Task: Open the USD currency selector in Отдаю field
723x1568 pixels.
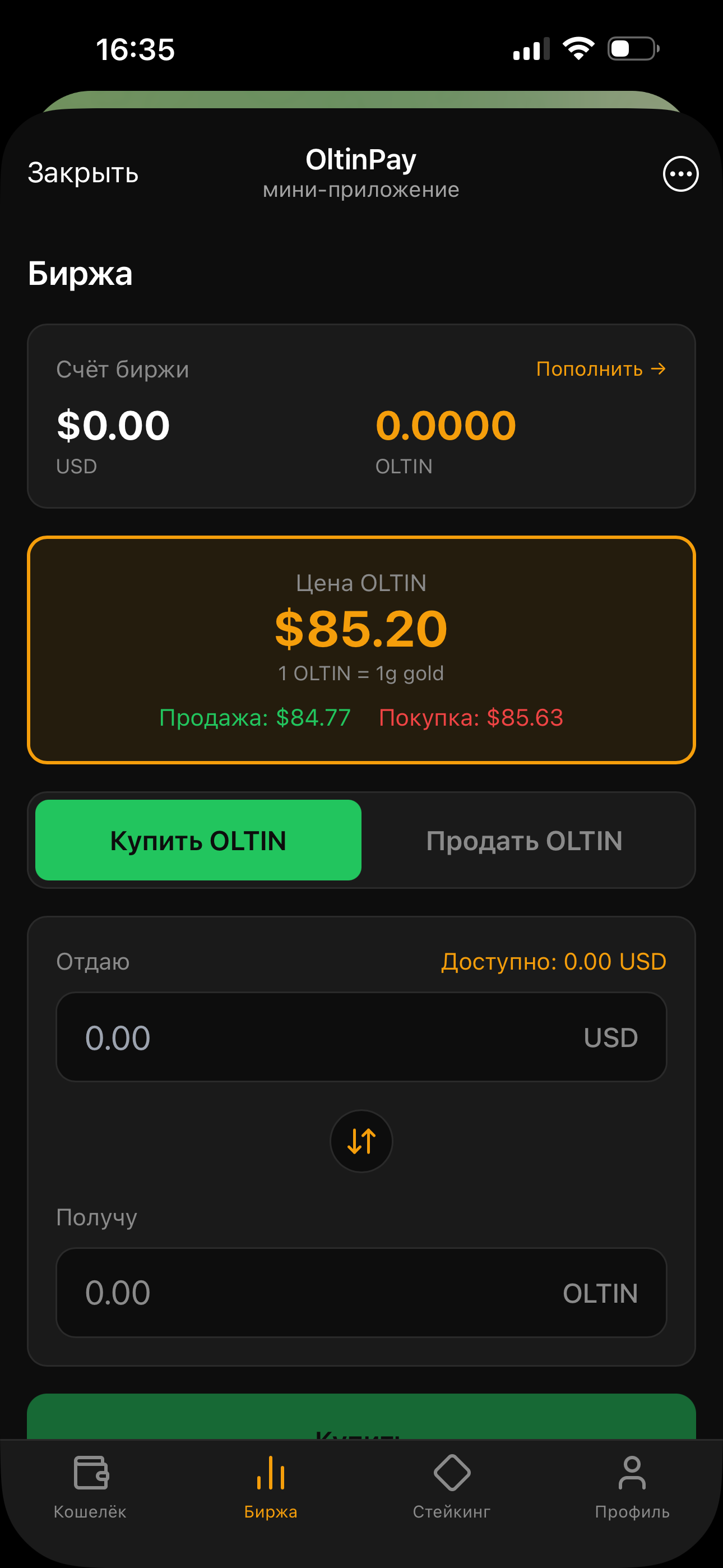Action: coord(610,1037)
